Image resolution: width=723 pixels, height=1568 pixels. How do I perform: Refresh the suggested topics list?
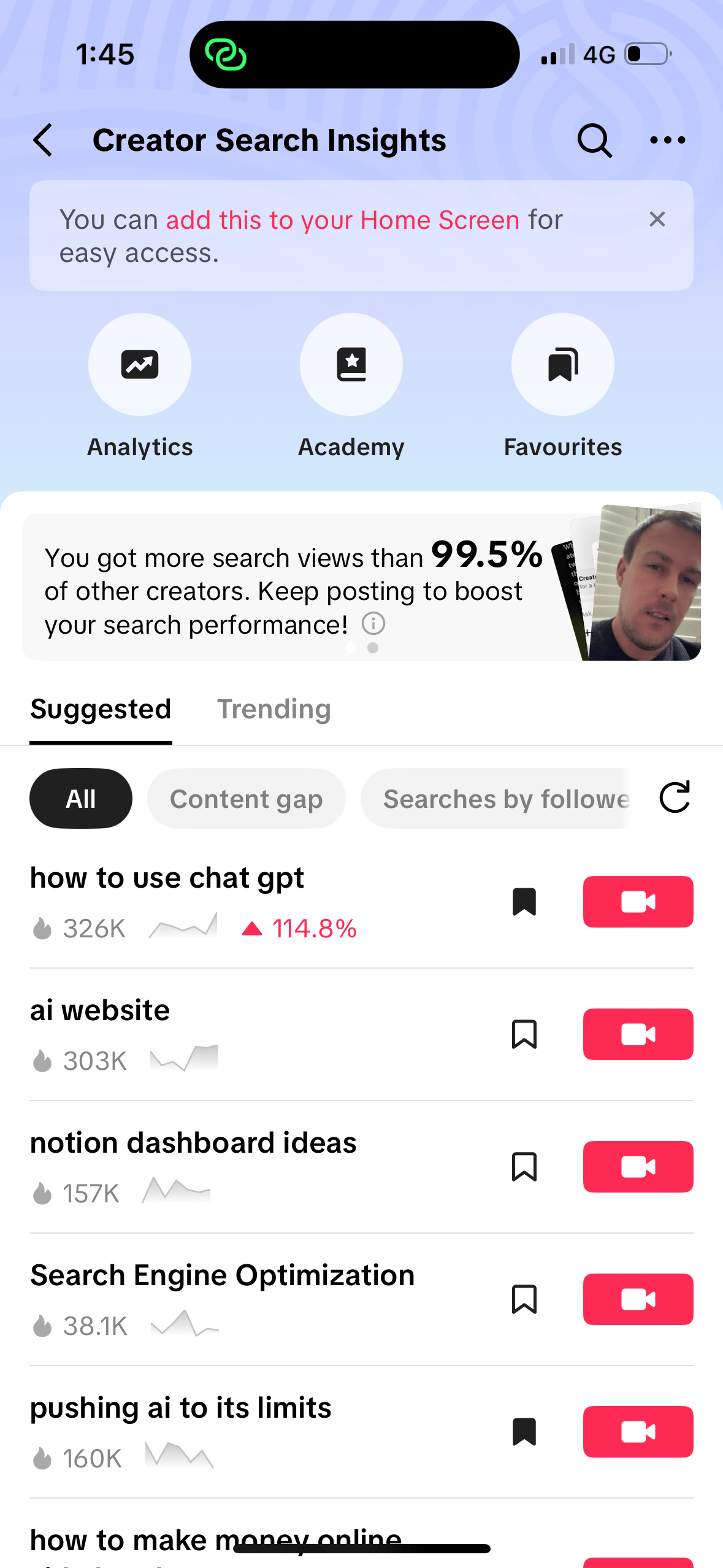click(675, 797)
